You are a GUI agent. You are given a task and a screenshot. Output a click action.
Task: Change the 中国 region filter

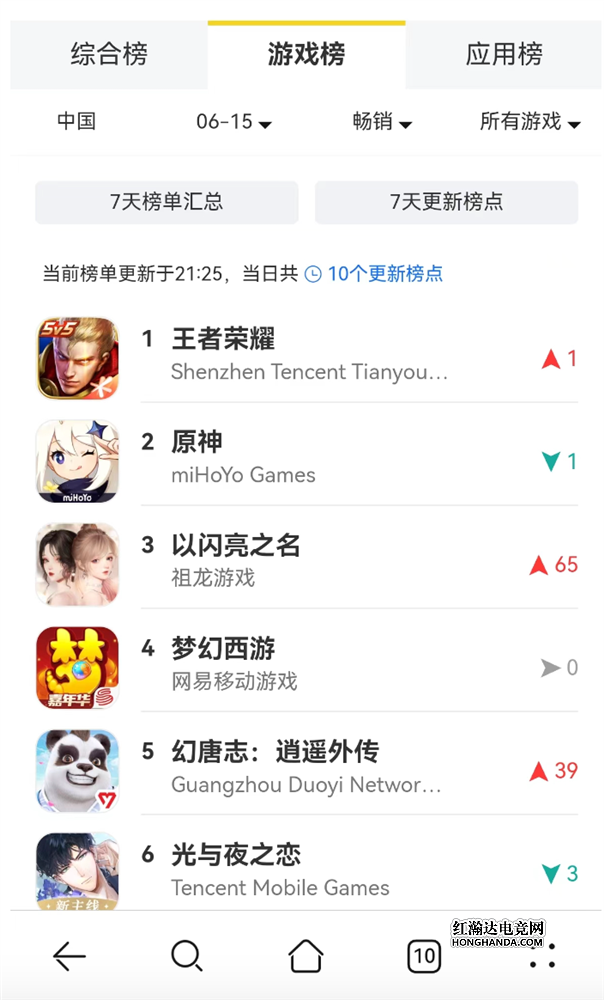pyautogui.click(x=76, y=122)
